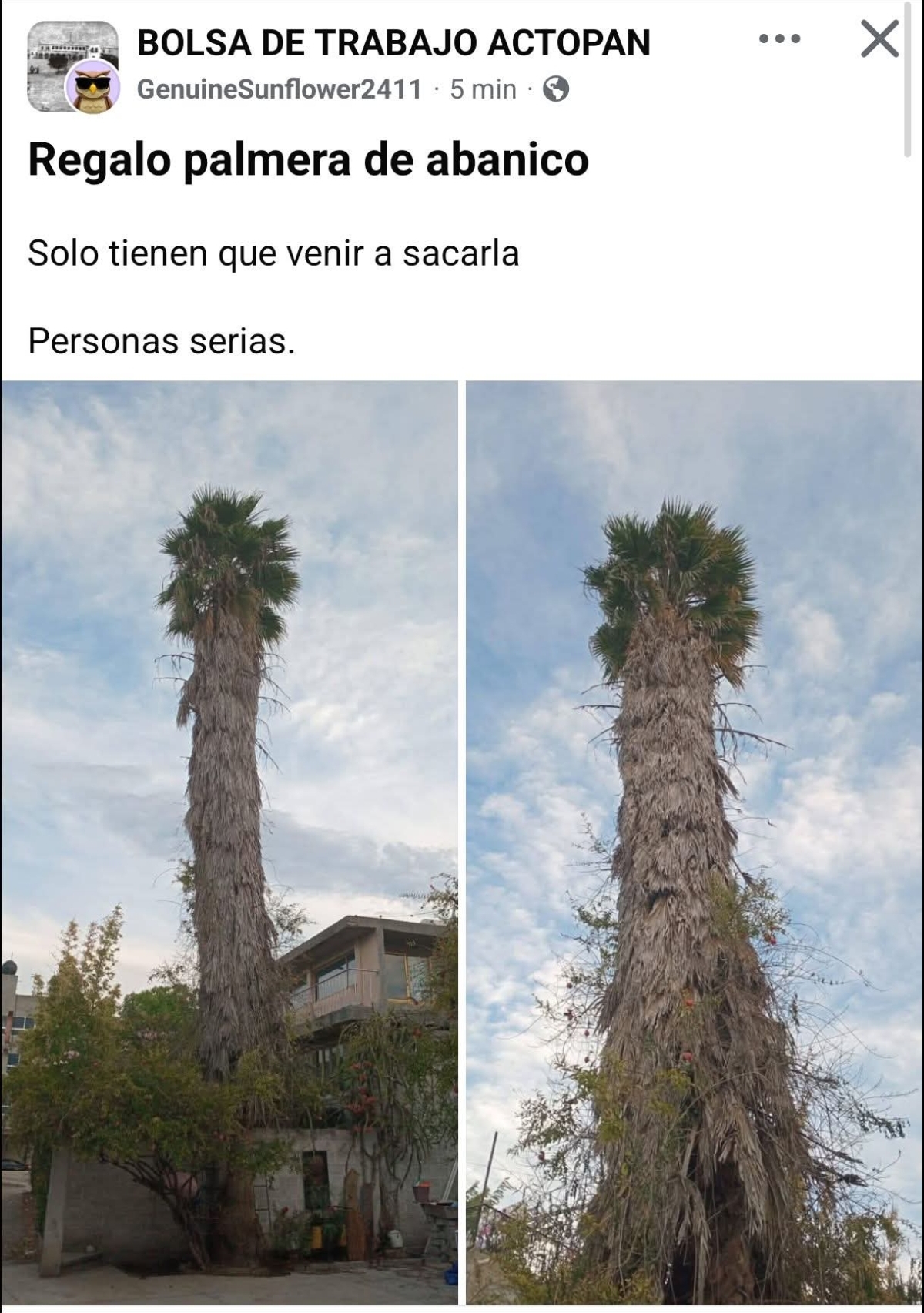View GenuineSunflower2411's profile
Image resolution: width=924 pixels, height=1313 pixels.
pos(280,89)
